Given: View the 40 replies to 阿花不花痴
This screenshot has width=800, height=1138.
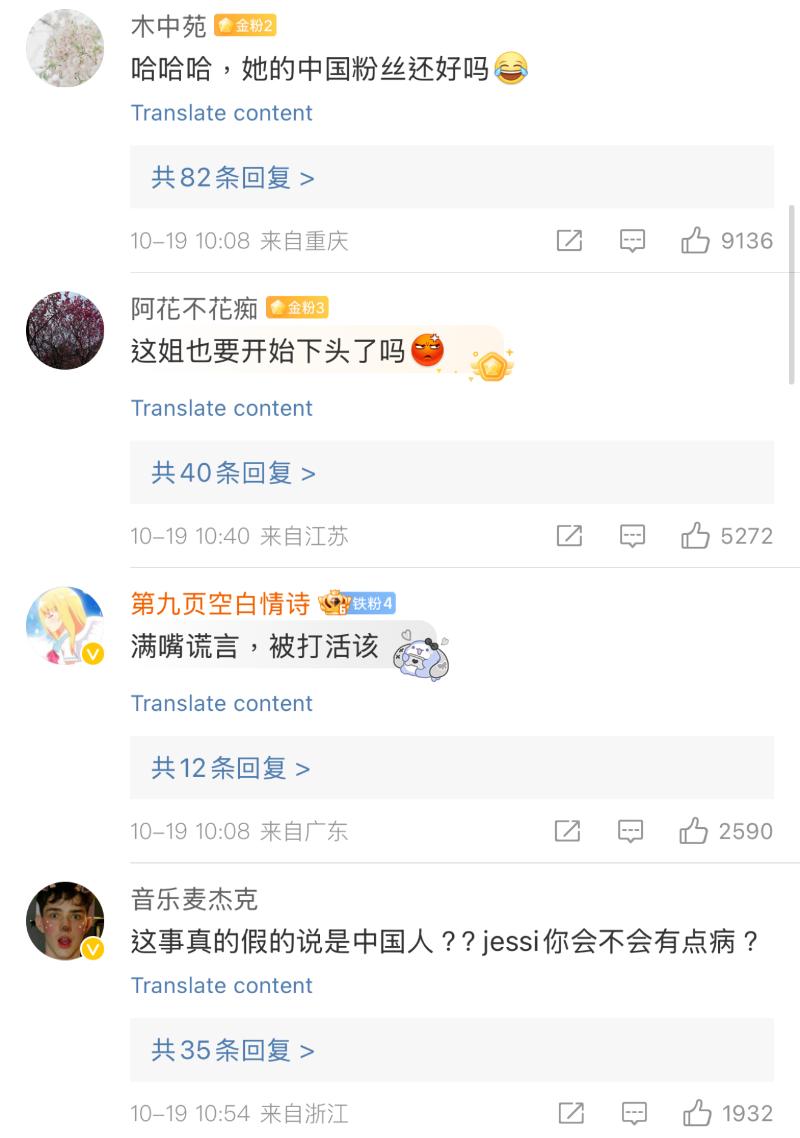Looking at the screenshot, I should pos(233,473).
